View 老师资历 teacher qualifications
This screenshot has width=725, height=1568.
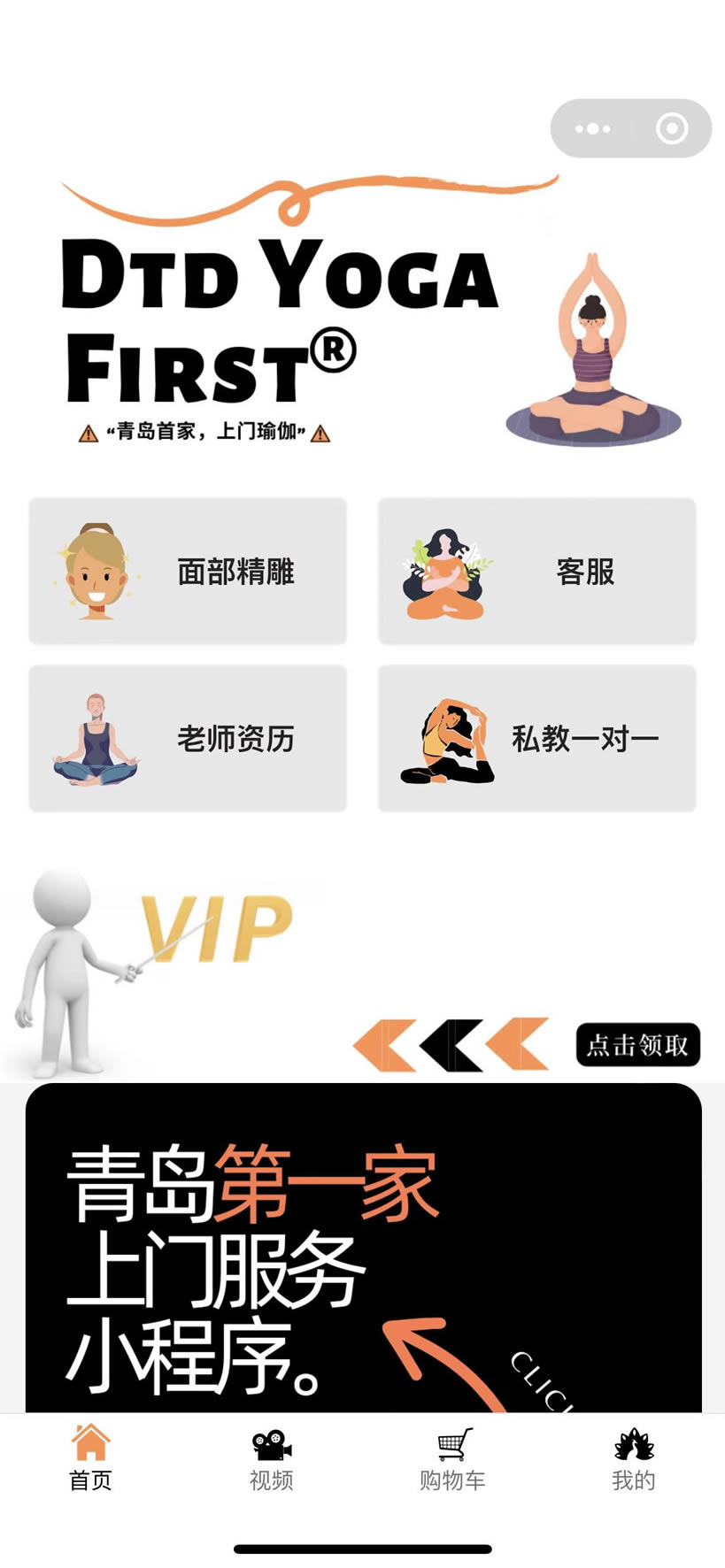(188, 738)
